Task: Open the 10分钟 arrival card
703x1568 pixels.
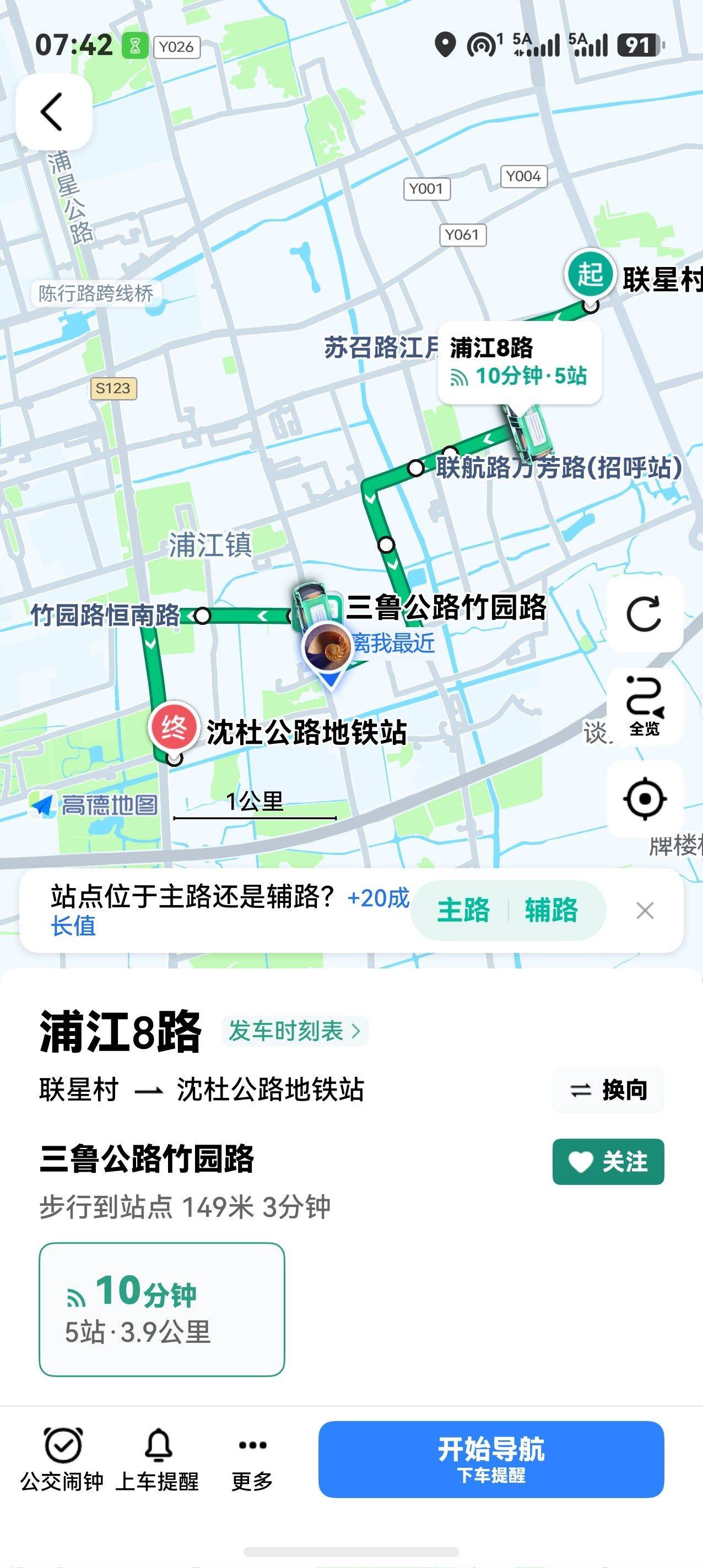Action: [161, 1309]
